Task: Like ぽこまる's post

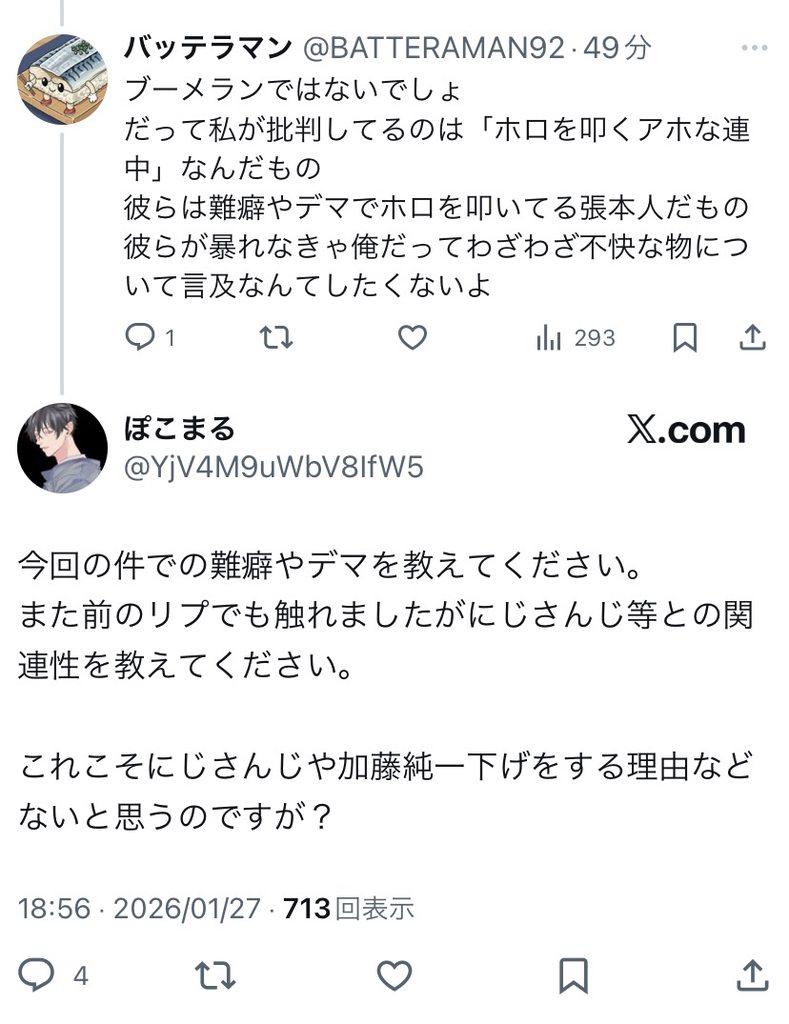Action: click(x=395, y=974)
